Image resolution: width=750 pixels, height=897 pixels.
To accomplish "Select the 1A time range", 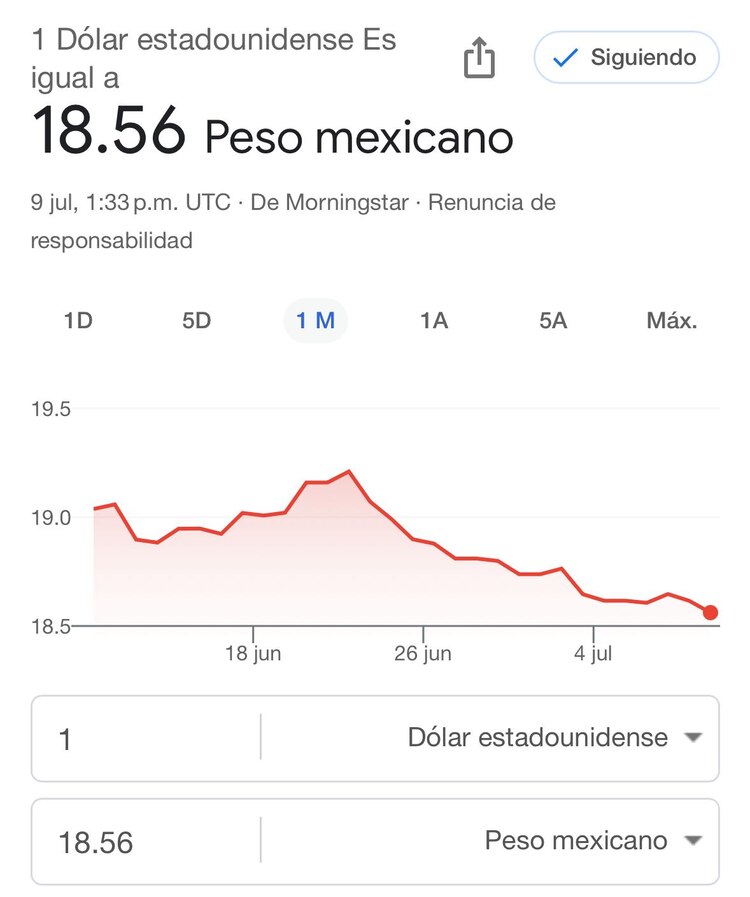I will (433, 320).
